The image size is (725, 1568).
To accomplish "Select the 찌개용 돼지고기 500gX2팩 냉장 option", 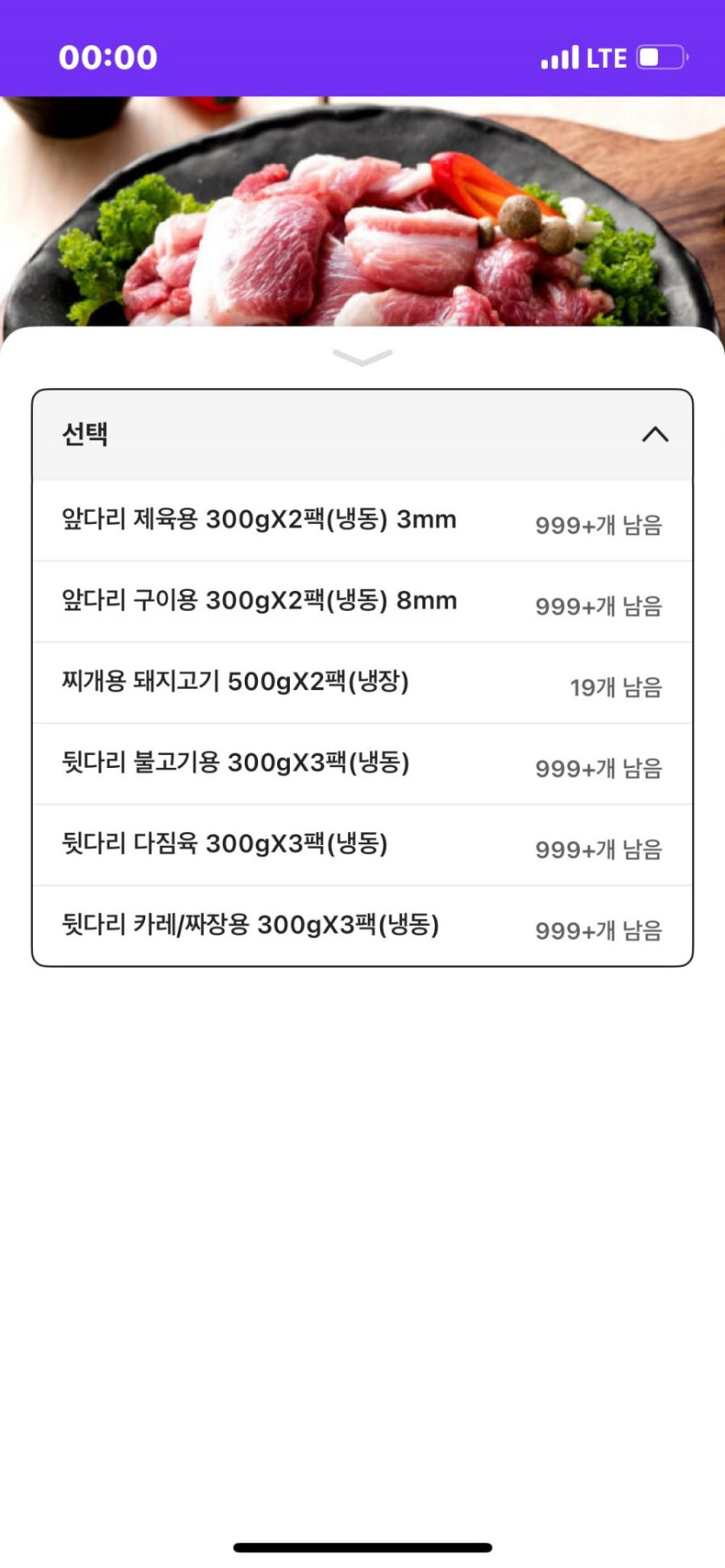I will [361, 683].
